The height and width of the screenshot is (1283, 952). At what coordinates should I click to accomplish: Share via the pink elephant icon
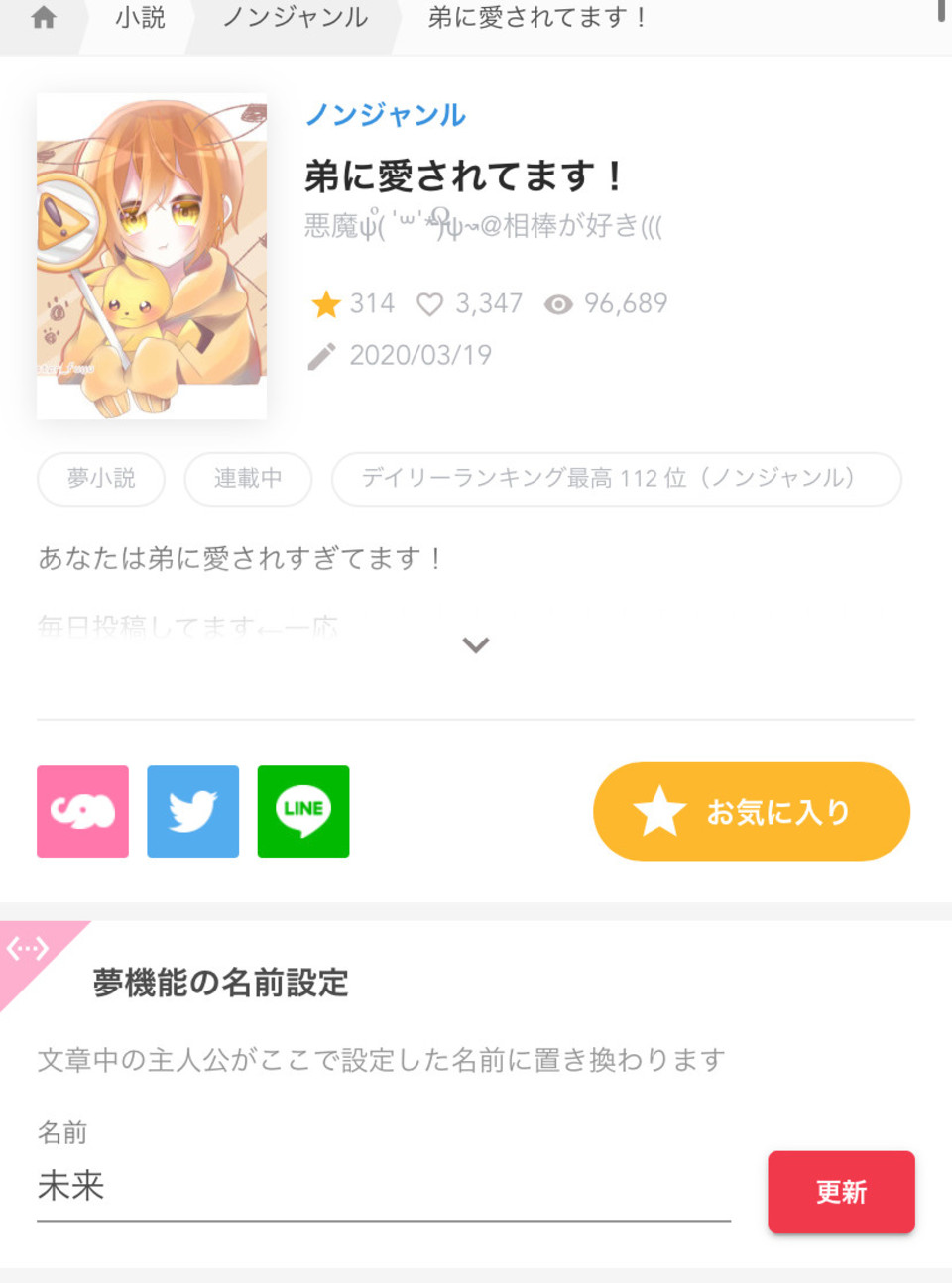tap(83, 811)
